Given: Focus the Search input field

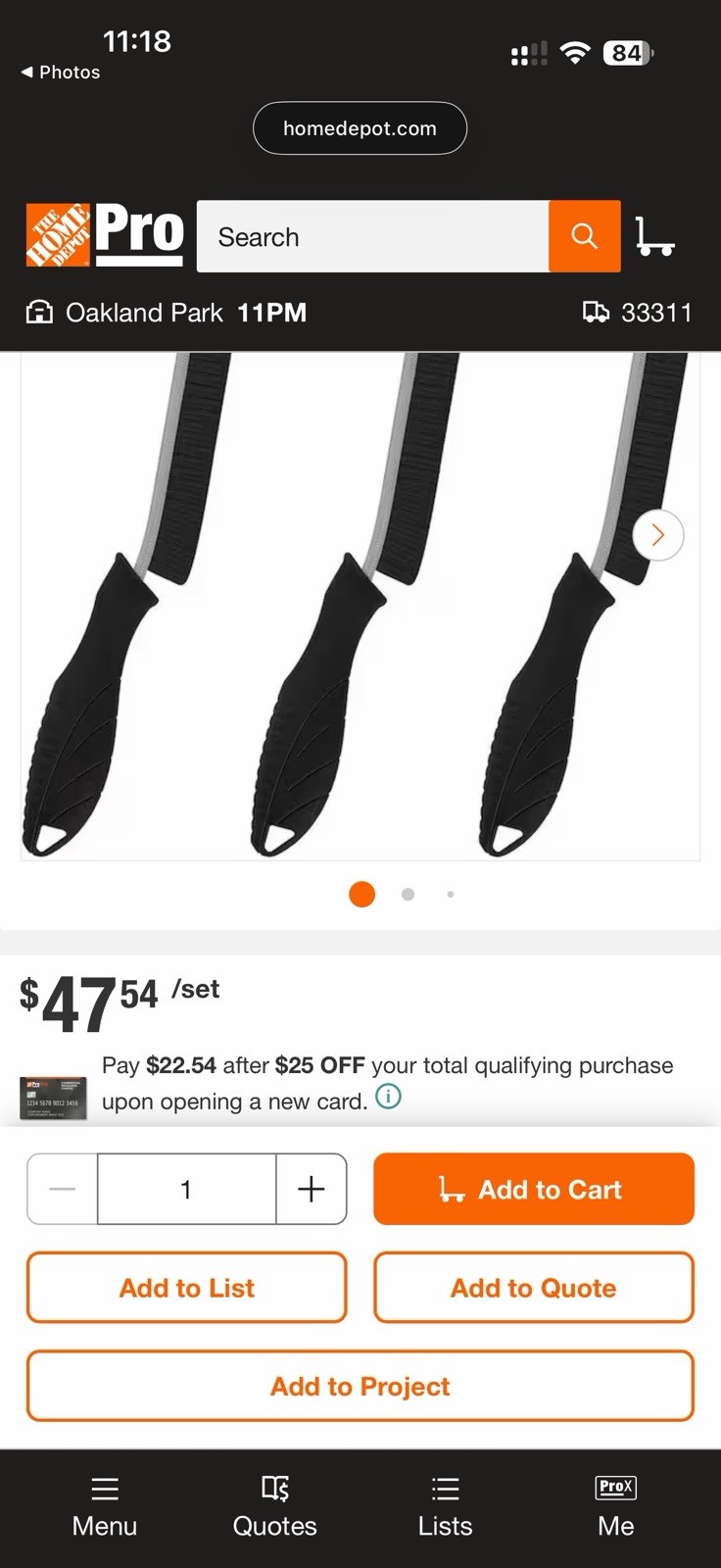Looking at the screenshot, I should (372, 236).
